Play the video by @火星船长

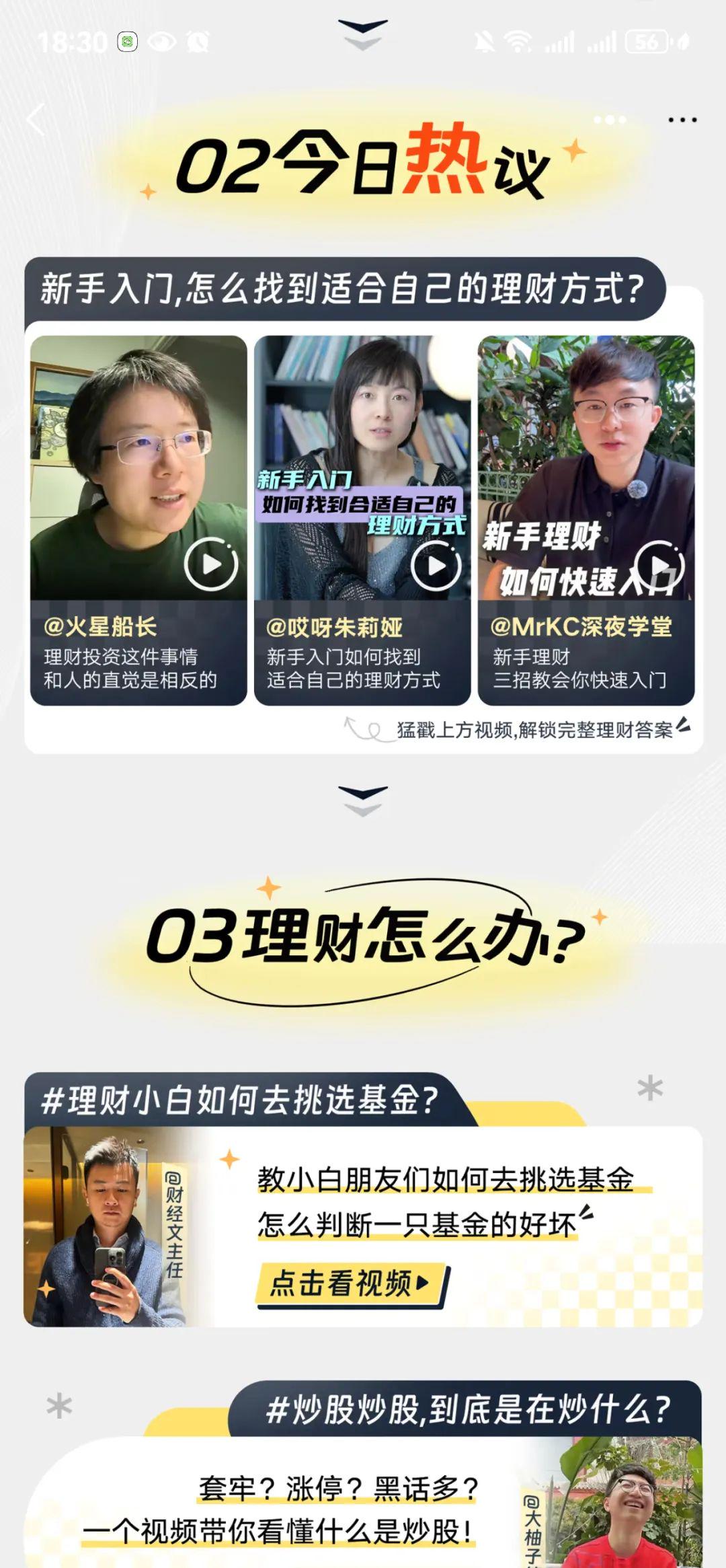pos(210,564)
